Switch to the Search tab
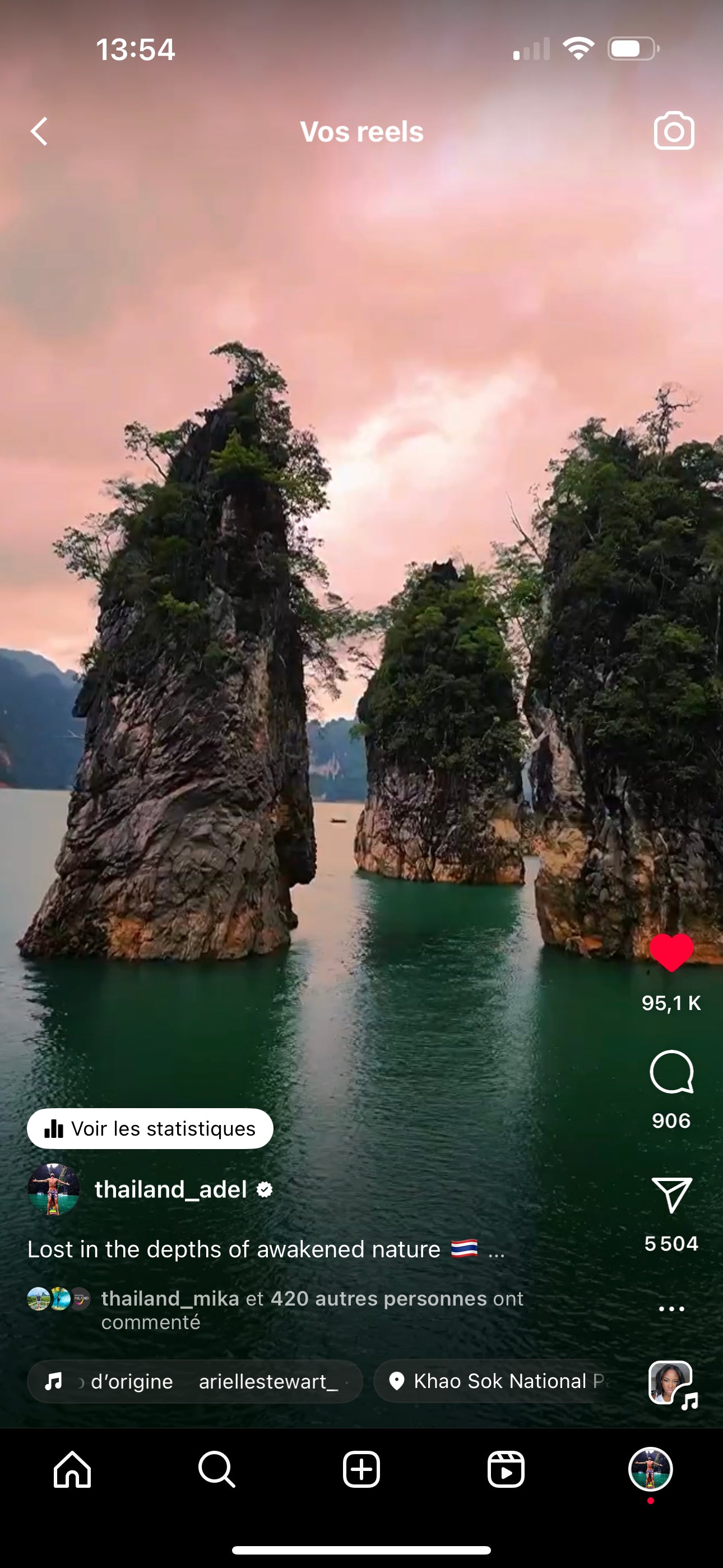723x1568 pixels. pos(217,1469)
